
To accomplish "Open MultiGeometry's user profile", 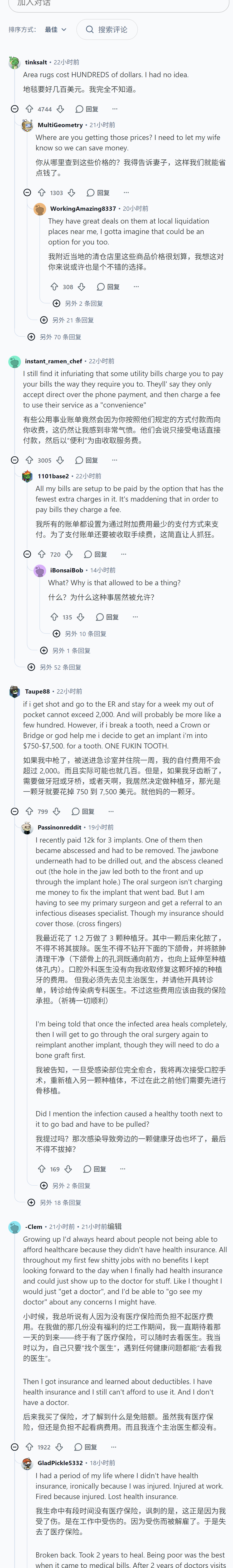I will pos(60,125).
